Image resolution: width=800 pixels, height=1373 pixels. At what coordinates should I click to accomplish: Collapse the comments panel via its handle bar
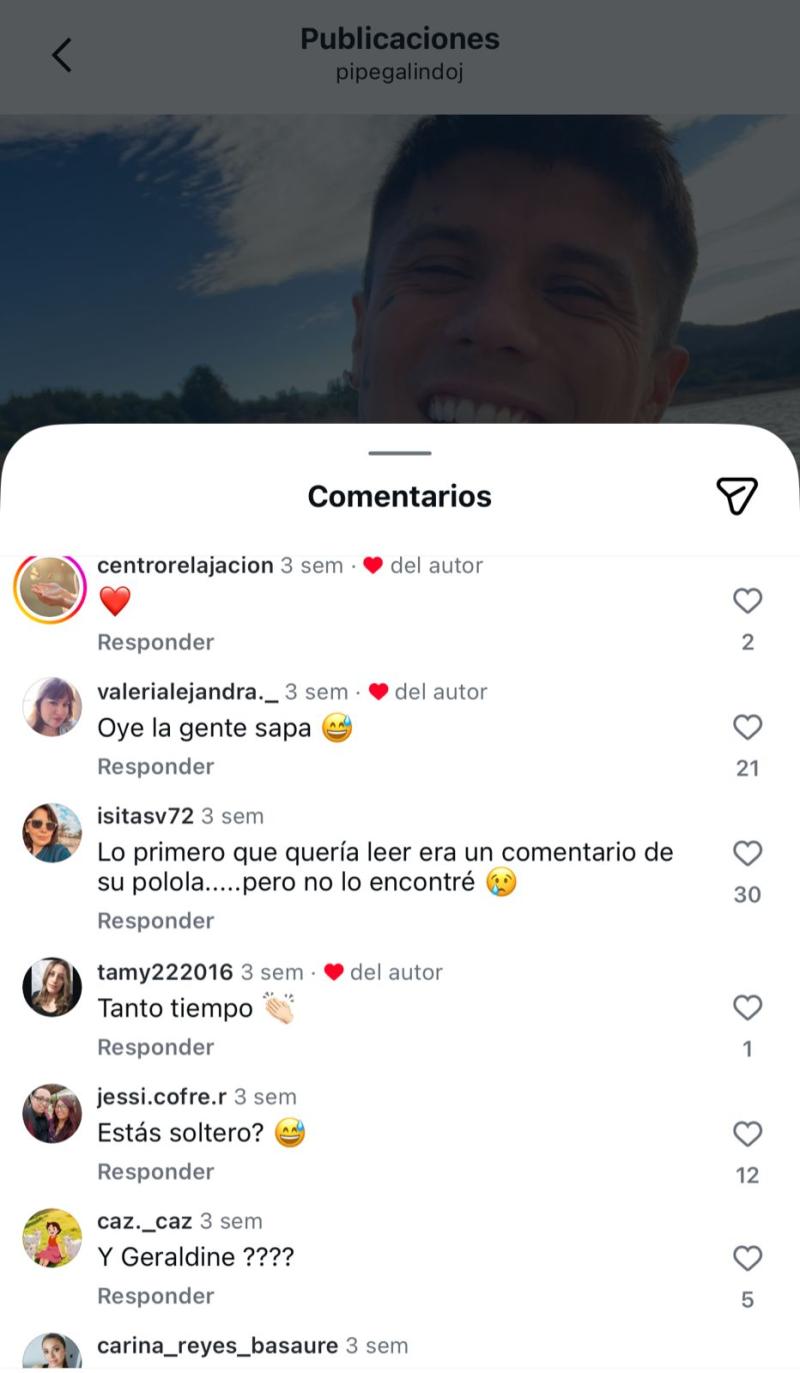click(399, 453)
